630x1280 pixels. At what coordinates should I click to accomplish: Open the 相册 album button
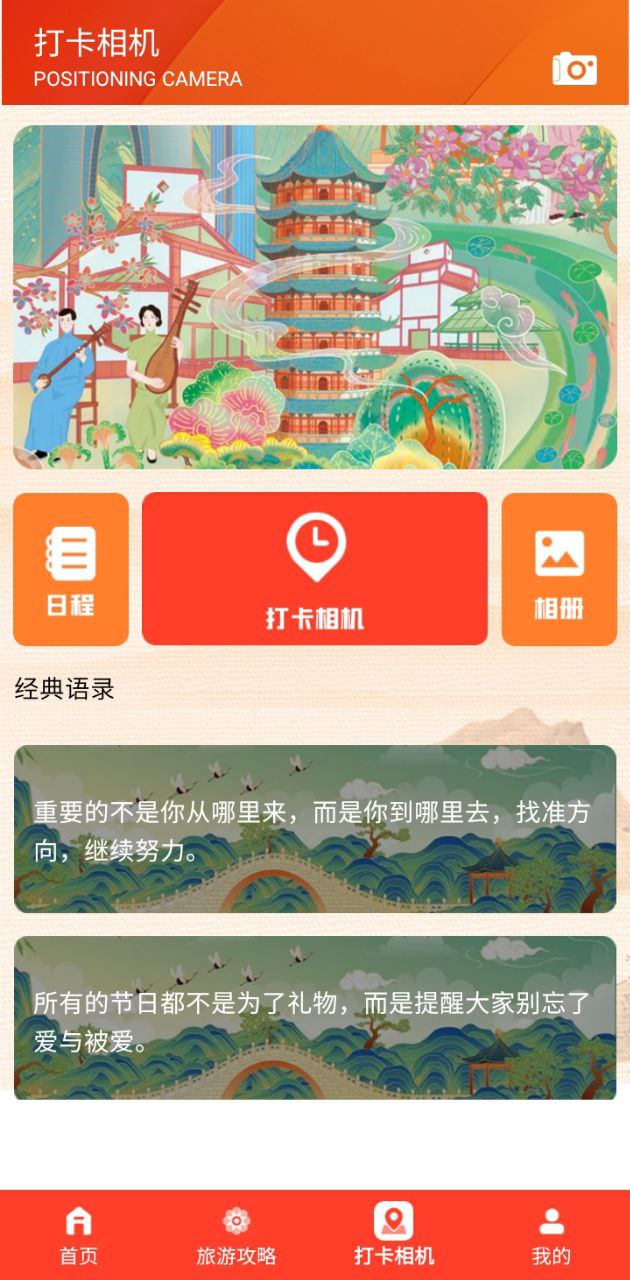[559, 569]
